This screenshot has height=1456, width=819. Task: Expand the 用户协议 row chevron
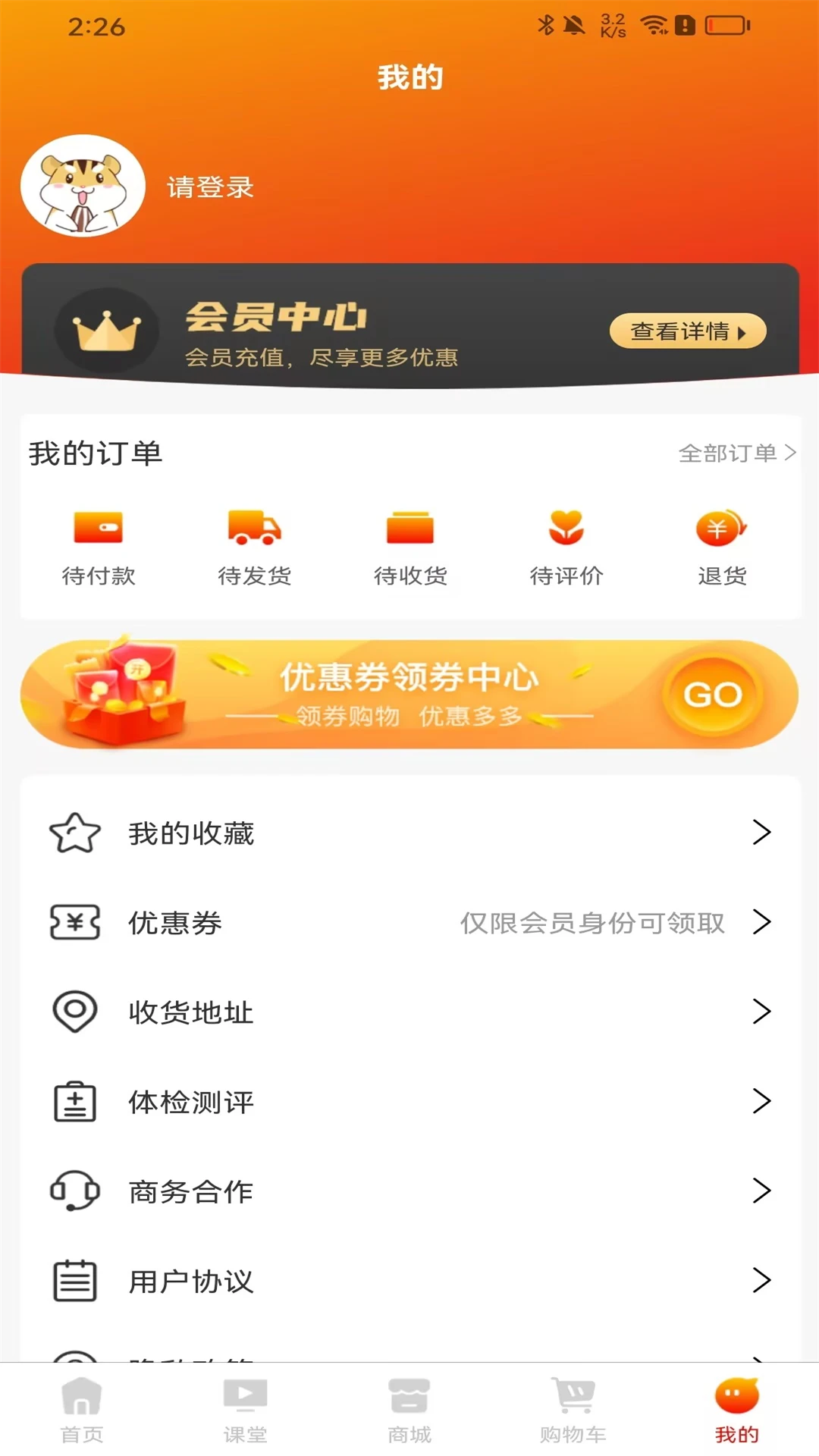(x=761, y=1280)
